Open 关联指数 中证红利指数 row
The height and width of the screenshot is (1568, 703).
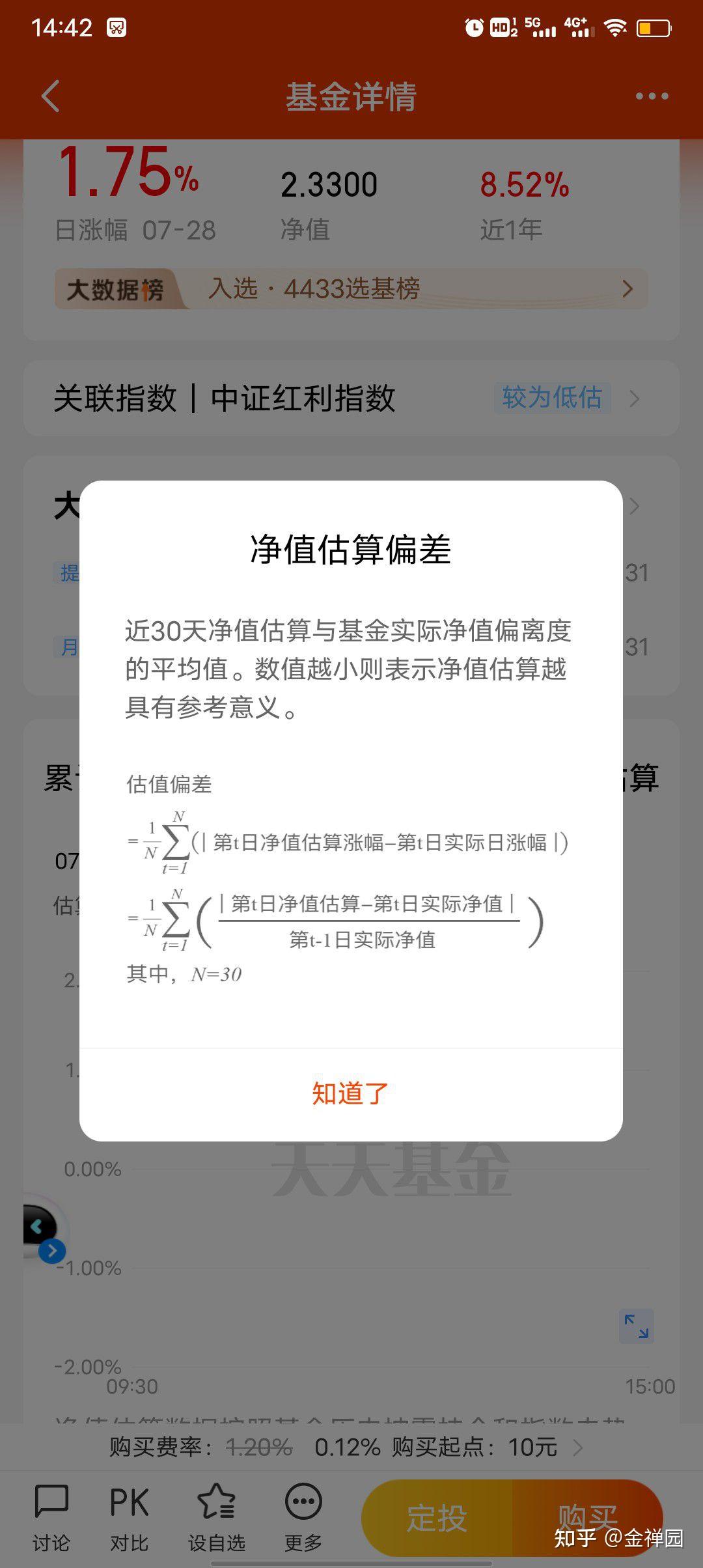(351, 398)
